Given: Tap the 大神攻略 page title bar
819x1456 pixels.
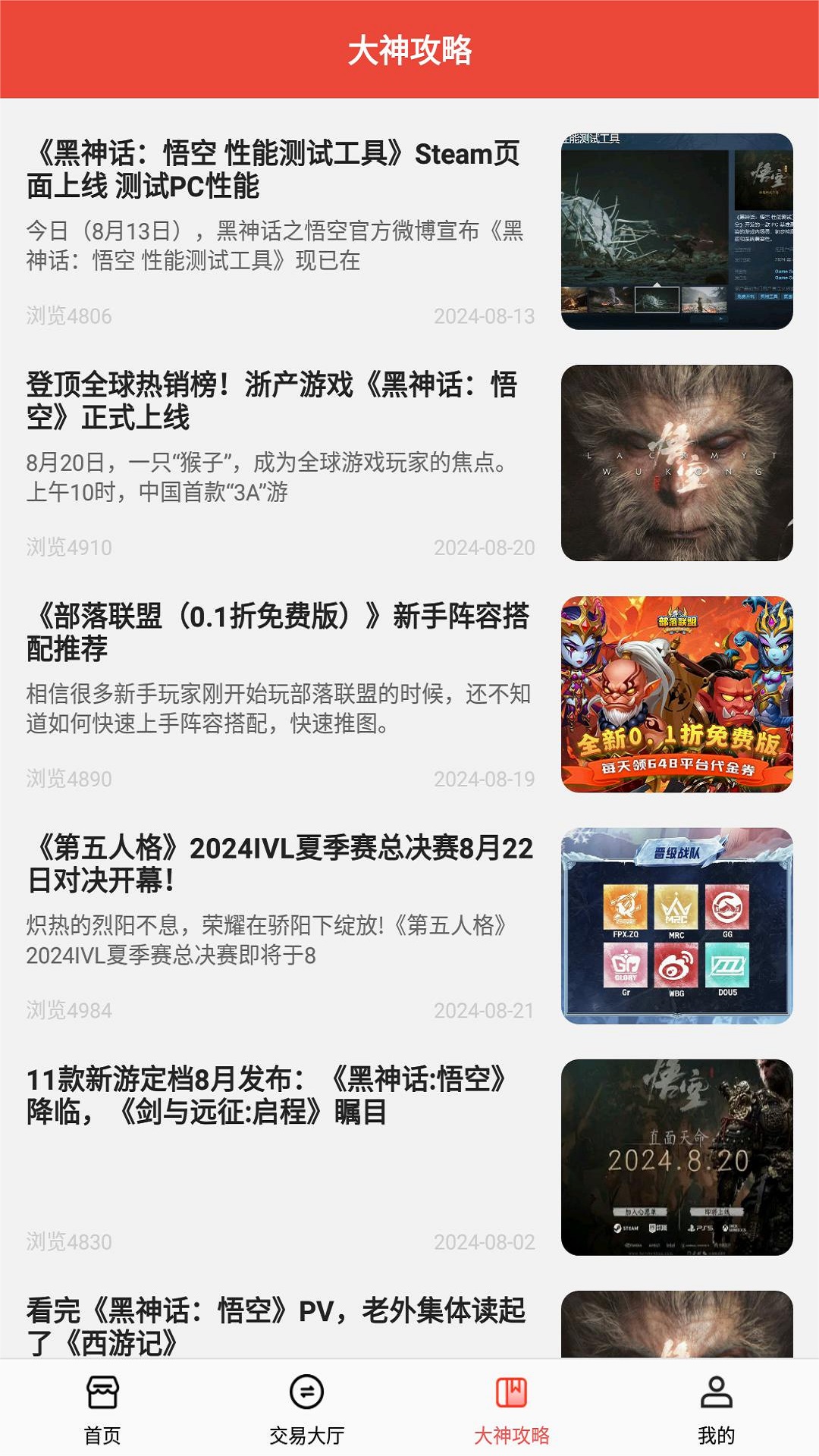Looking at the screenshot, I should tap(409, 53).
